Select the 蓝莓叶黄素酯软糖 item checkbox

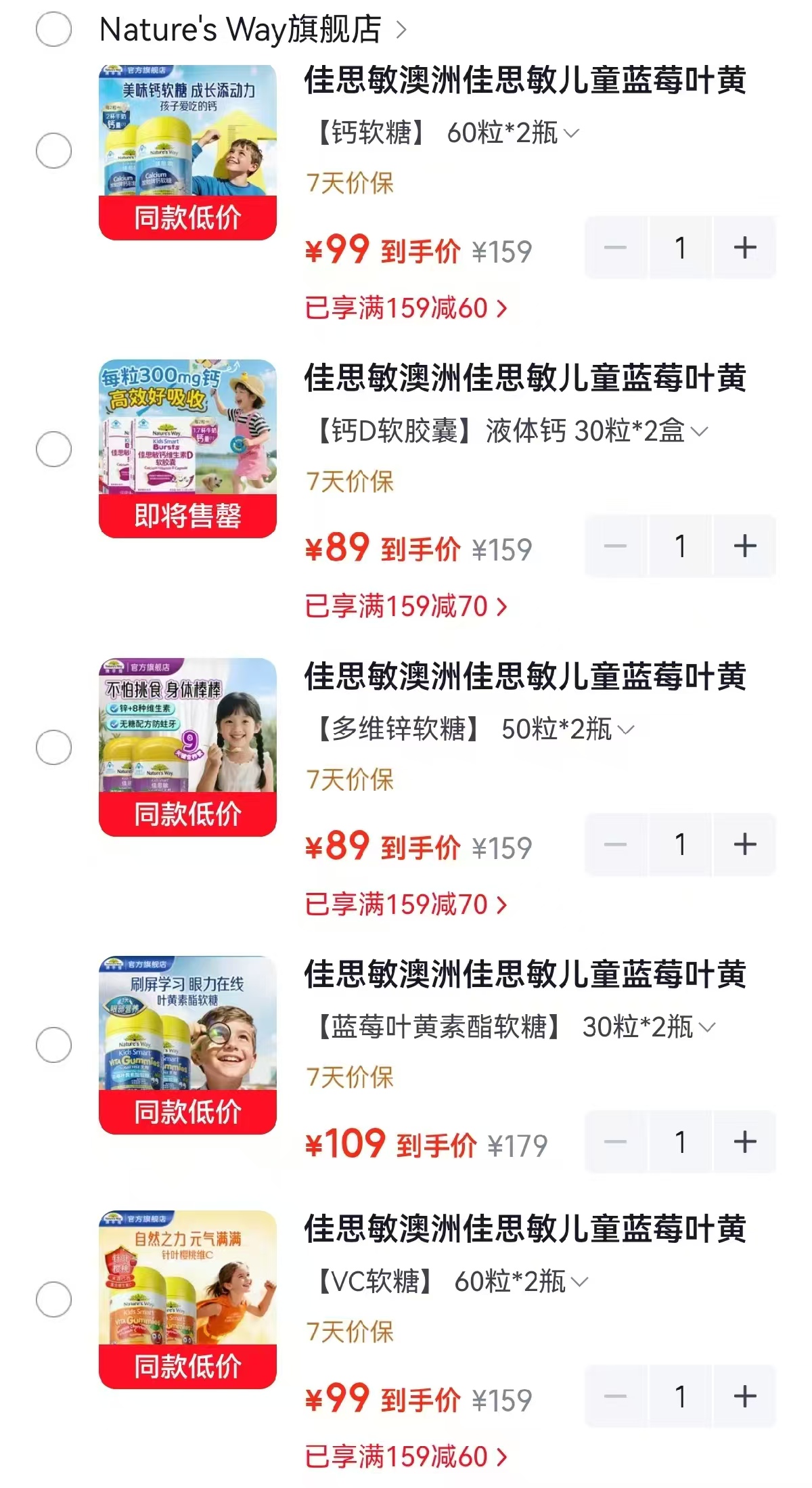53,1045
